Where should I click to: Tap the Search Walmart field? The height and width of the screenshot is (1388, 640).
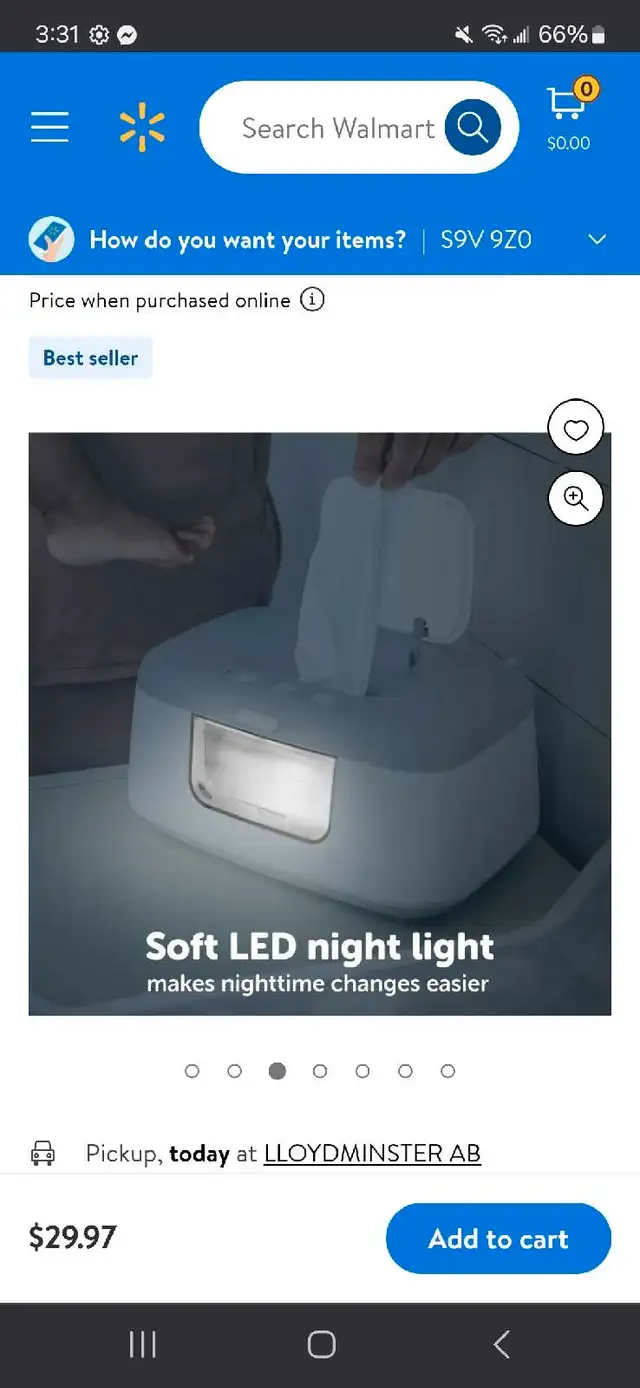tap(338, 128)
